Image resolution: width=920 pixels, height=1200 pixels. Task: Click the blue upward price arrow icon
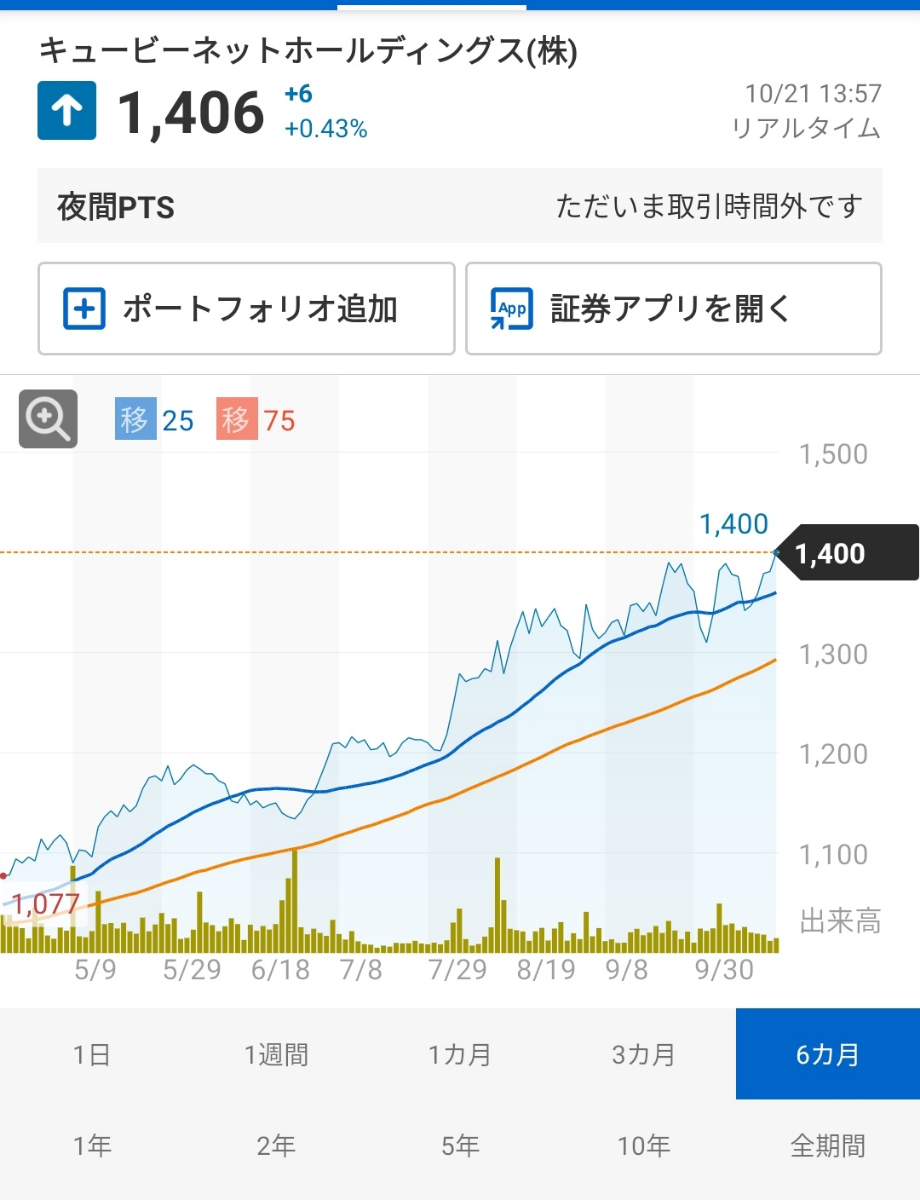[x=66, y=110]
